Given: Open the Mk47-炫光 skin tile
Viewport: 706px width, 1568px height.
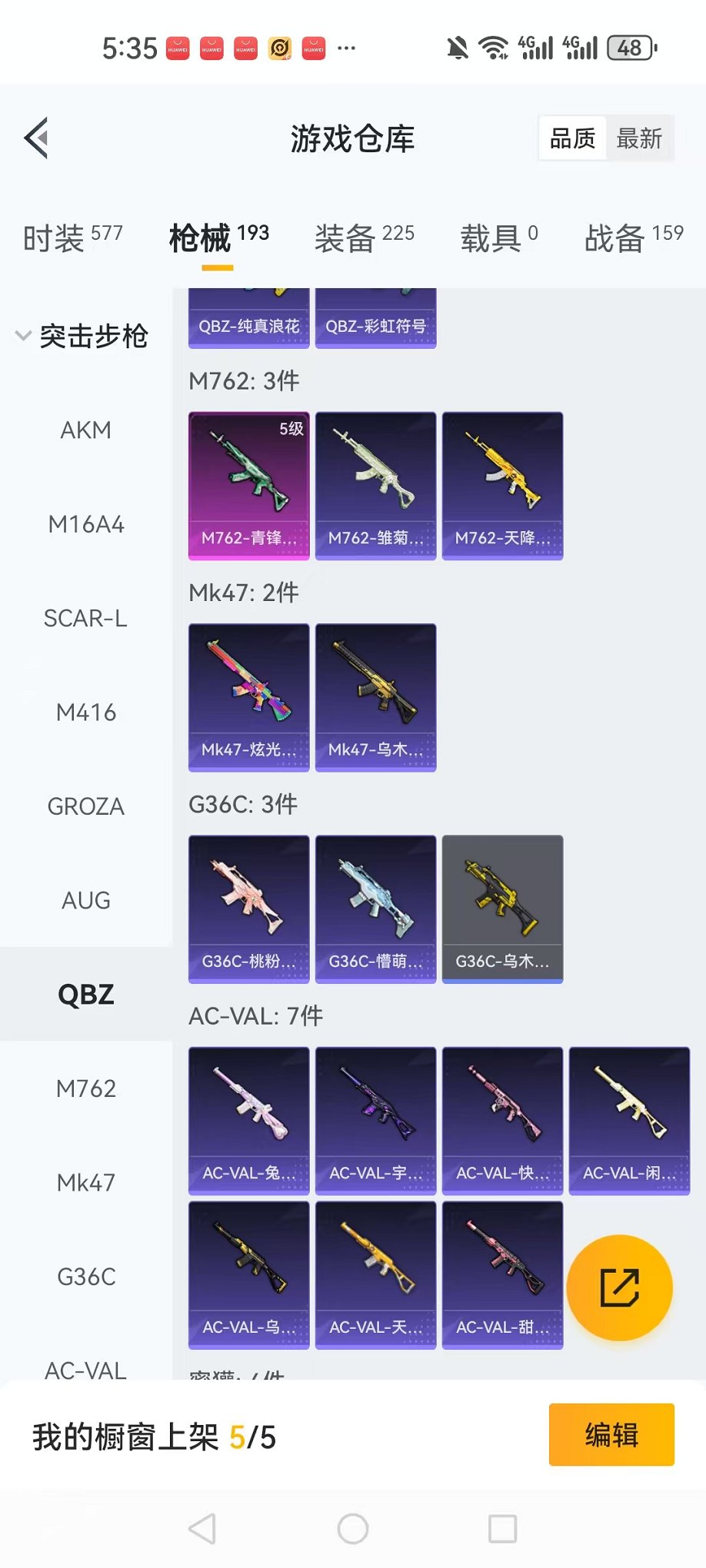Looking at the screenshot, I should (249, 696).
